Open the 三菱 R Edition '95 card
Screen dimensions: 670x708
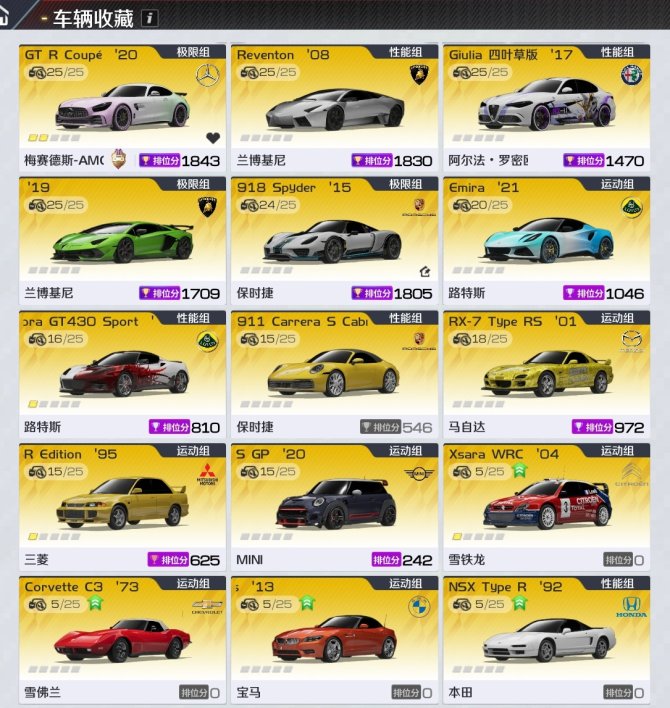point(122,505)
